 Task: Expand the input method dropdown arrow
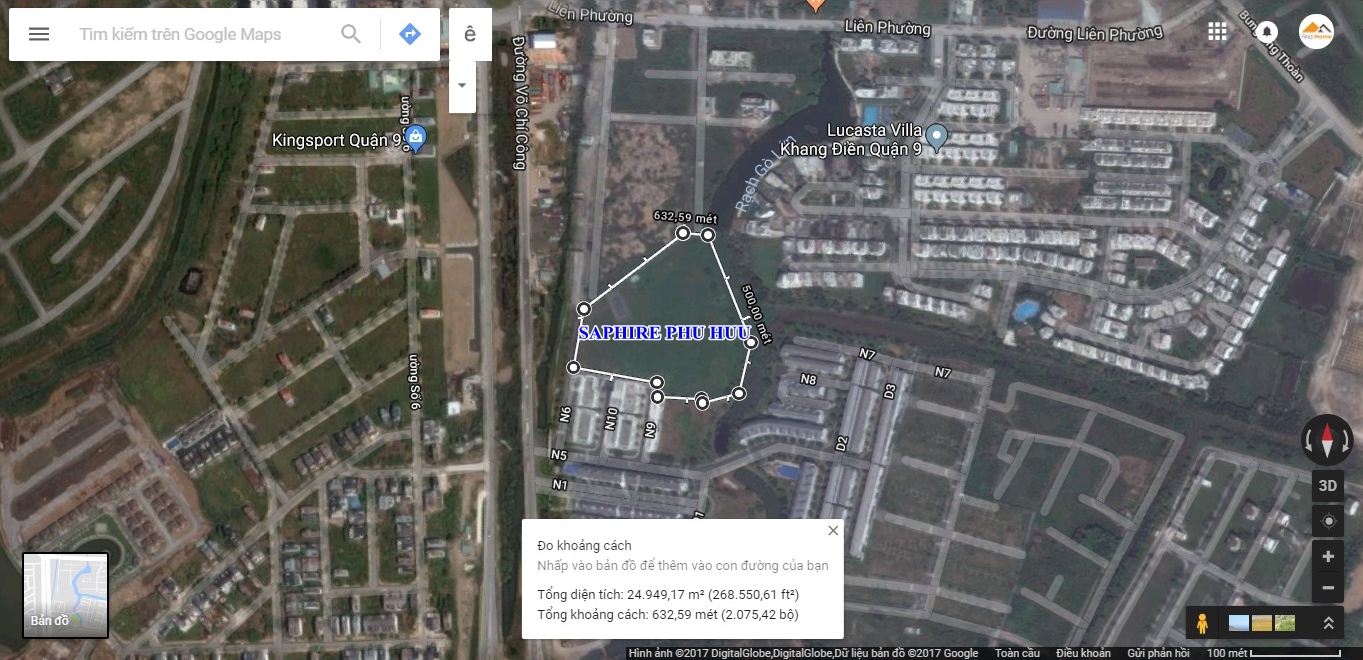coord(462,85)
